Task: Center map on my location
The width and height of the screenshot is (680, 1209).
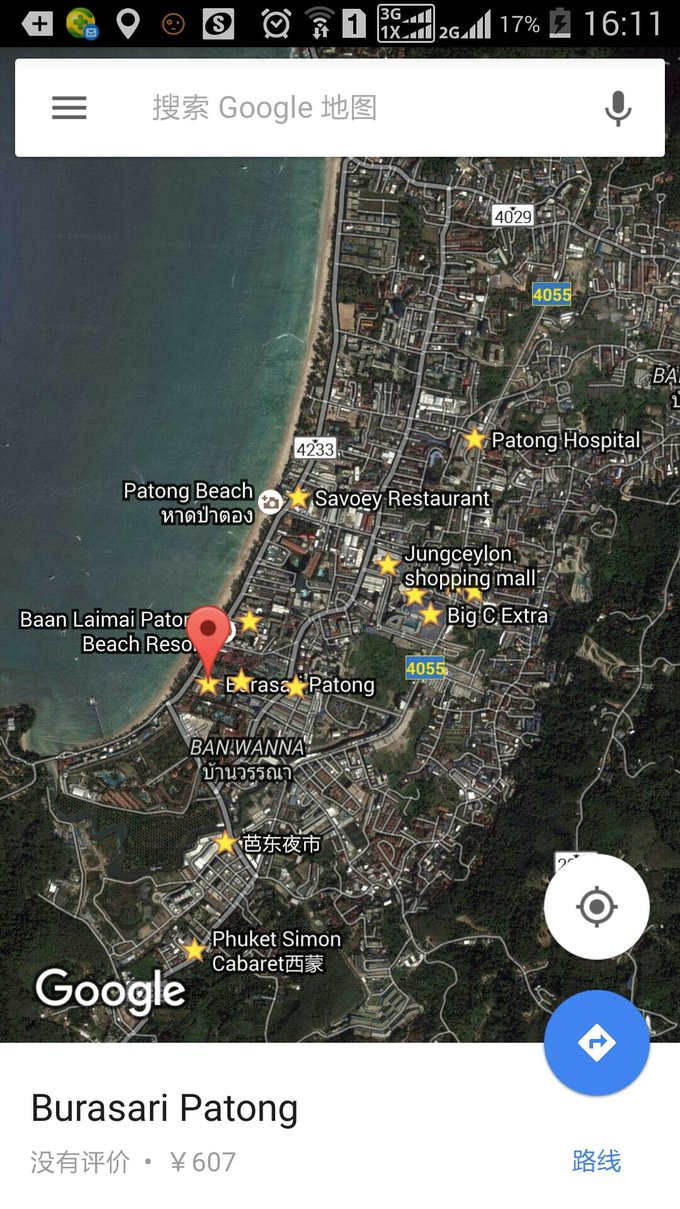Action: (596, 907)
